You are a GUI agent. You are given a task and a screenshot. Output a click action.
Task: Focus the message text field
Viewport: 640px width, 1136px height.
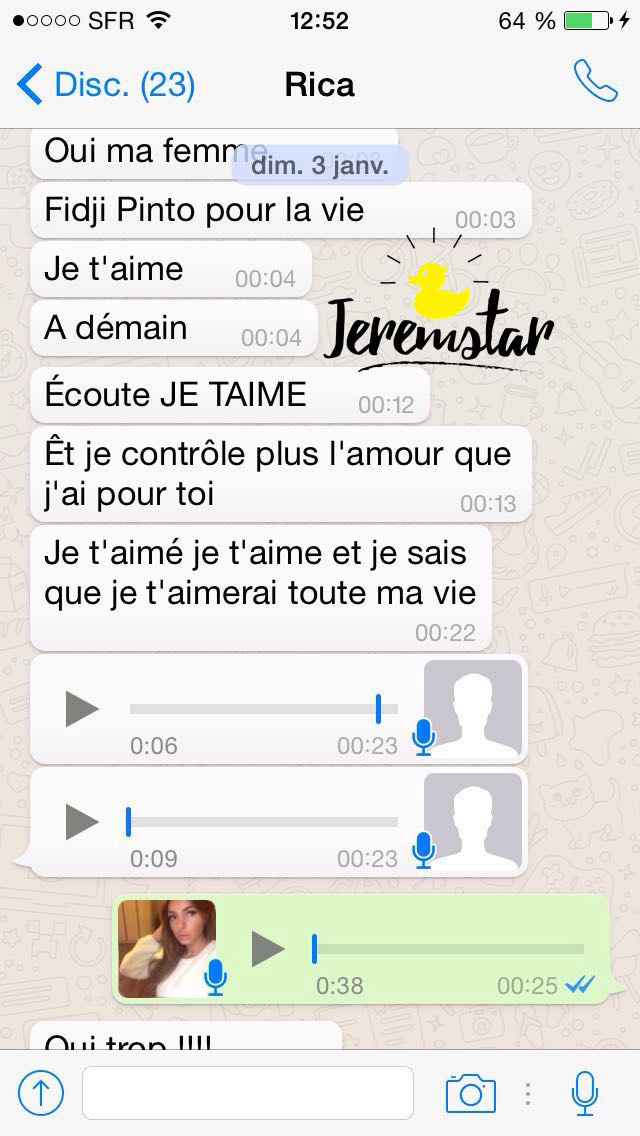click(247, 1093)
